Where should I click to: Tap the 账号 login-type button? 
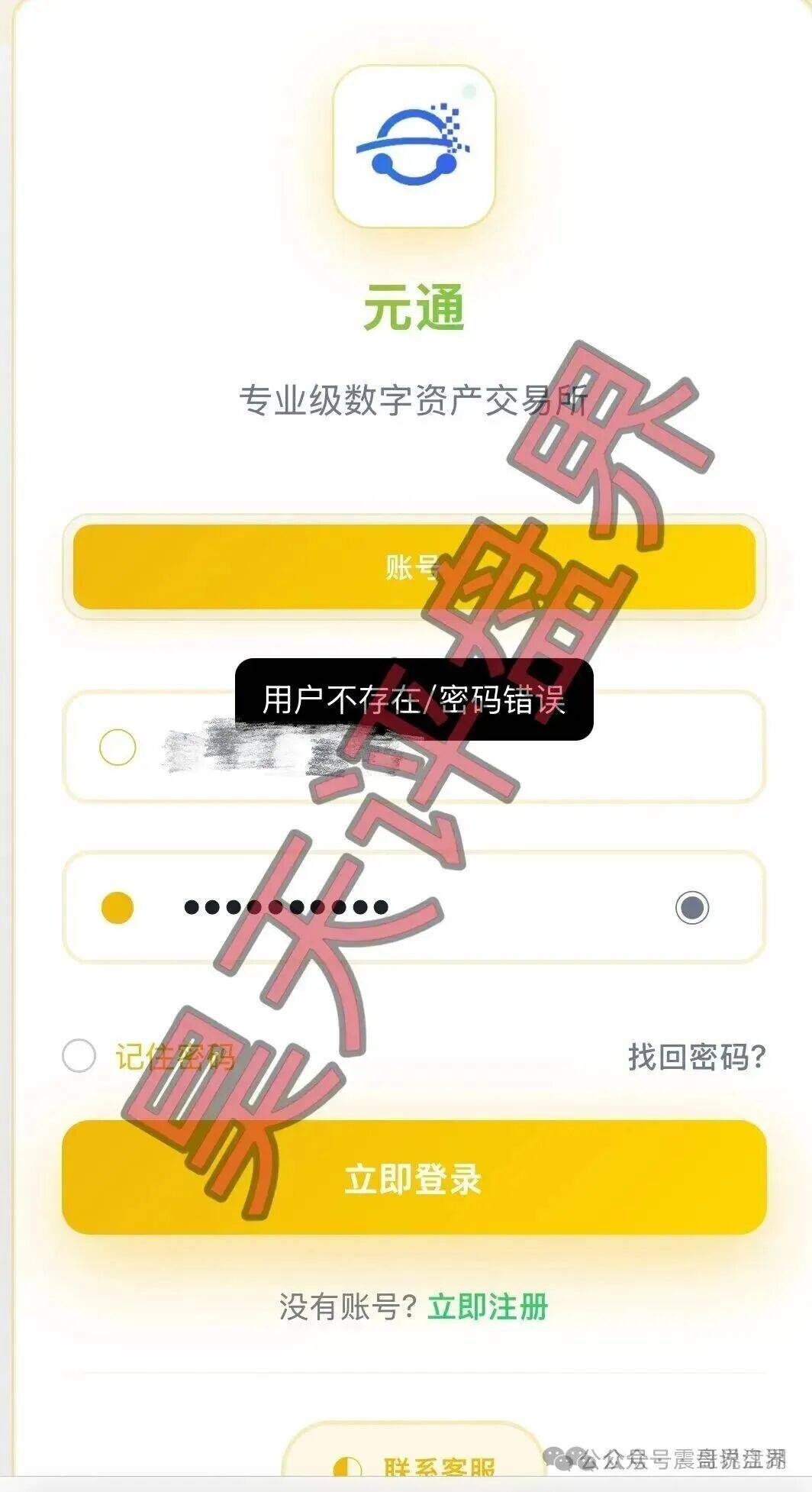coord(413,567)
